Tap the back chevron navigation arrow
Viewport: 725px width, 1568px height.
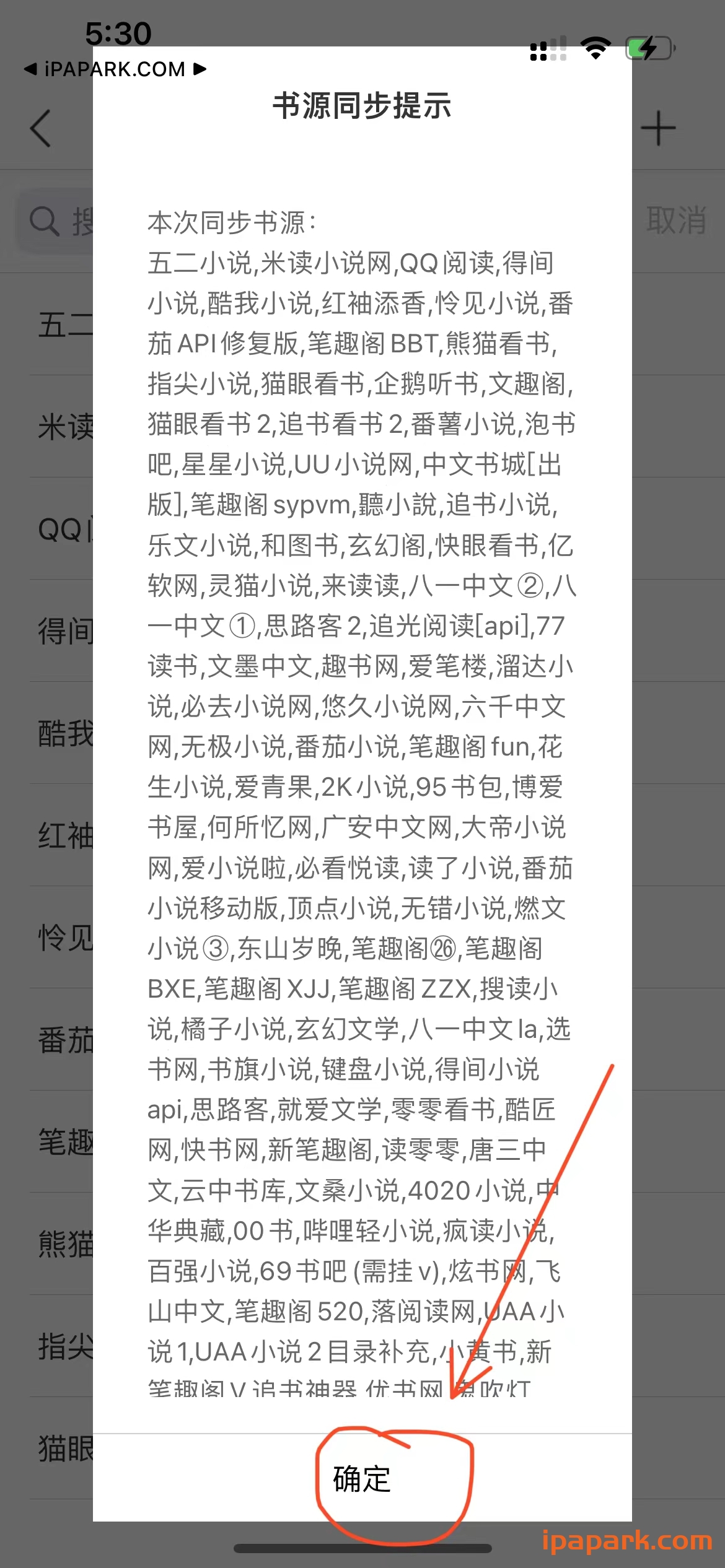[x=40, y=128]
